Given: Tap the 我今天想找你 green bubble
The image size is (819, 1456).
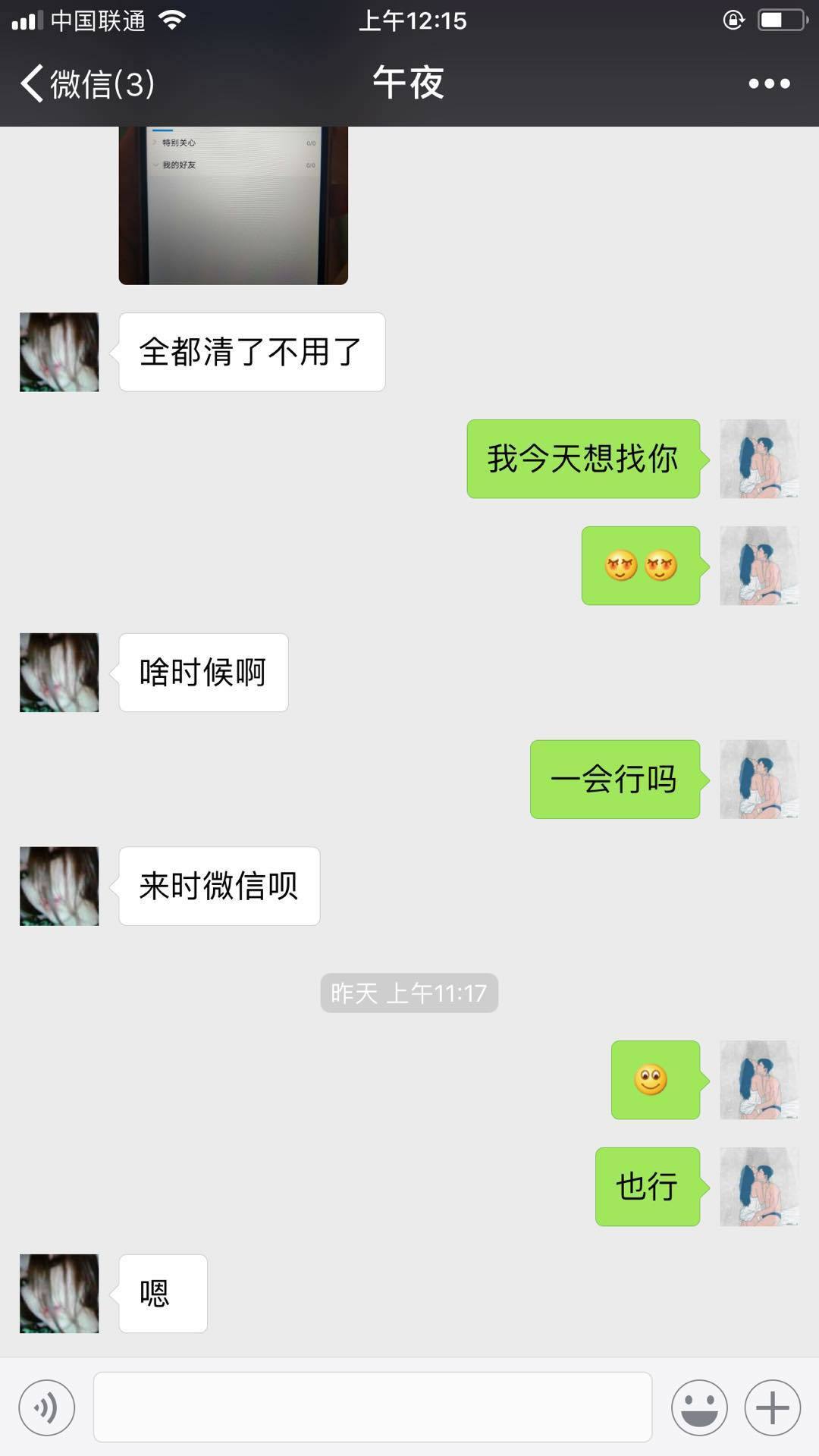Looking at the screenshot, I should [583, 457].
